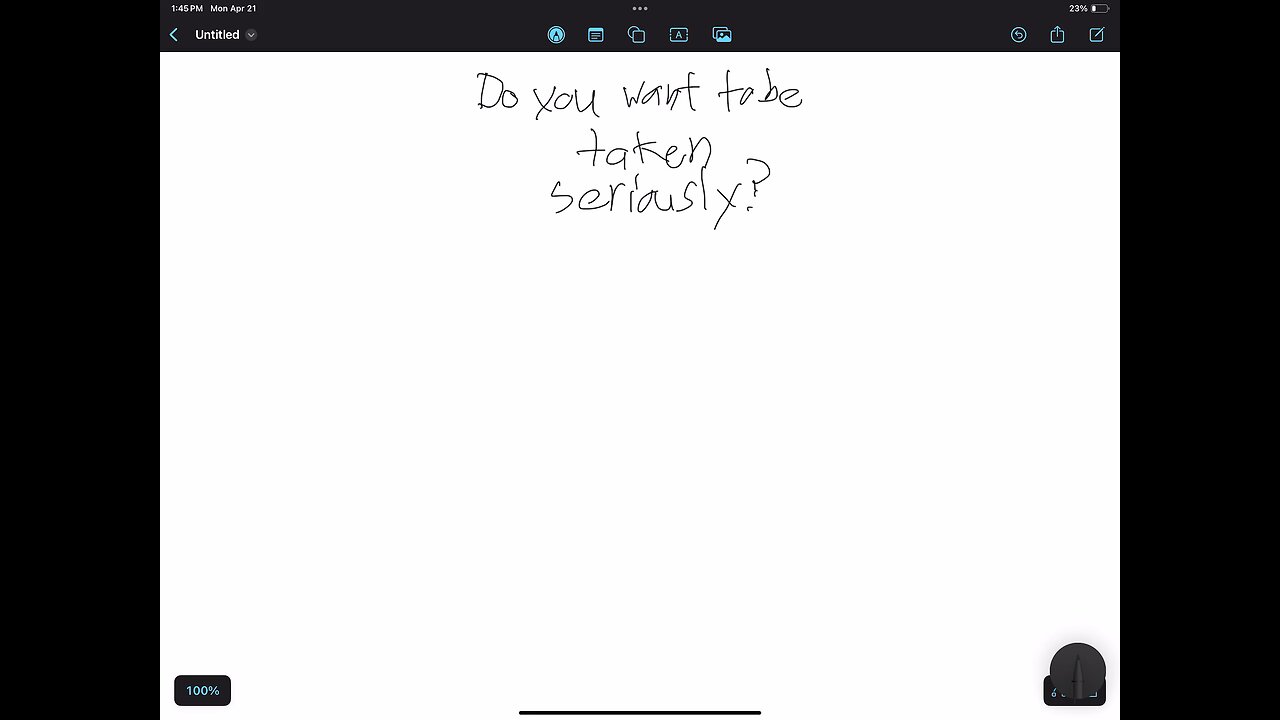
Task: Insert a sticky note
Action: pyautogui.click(x=596, y=35)
